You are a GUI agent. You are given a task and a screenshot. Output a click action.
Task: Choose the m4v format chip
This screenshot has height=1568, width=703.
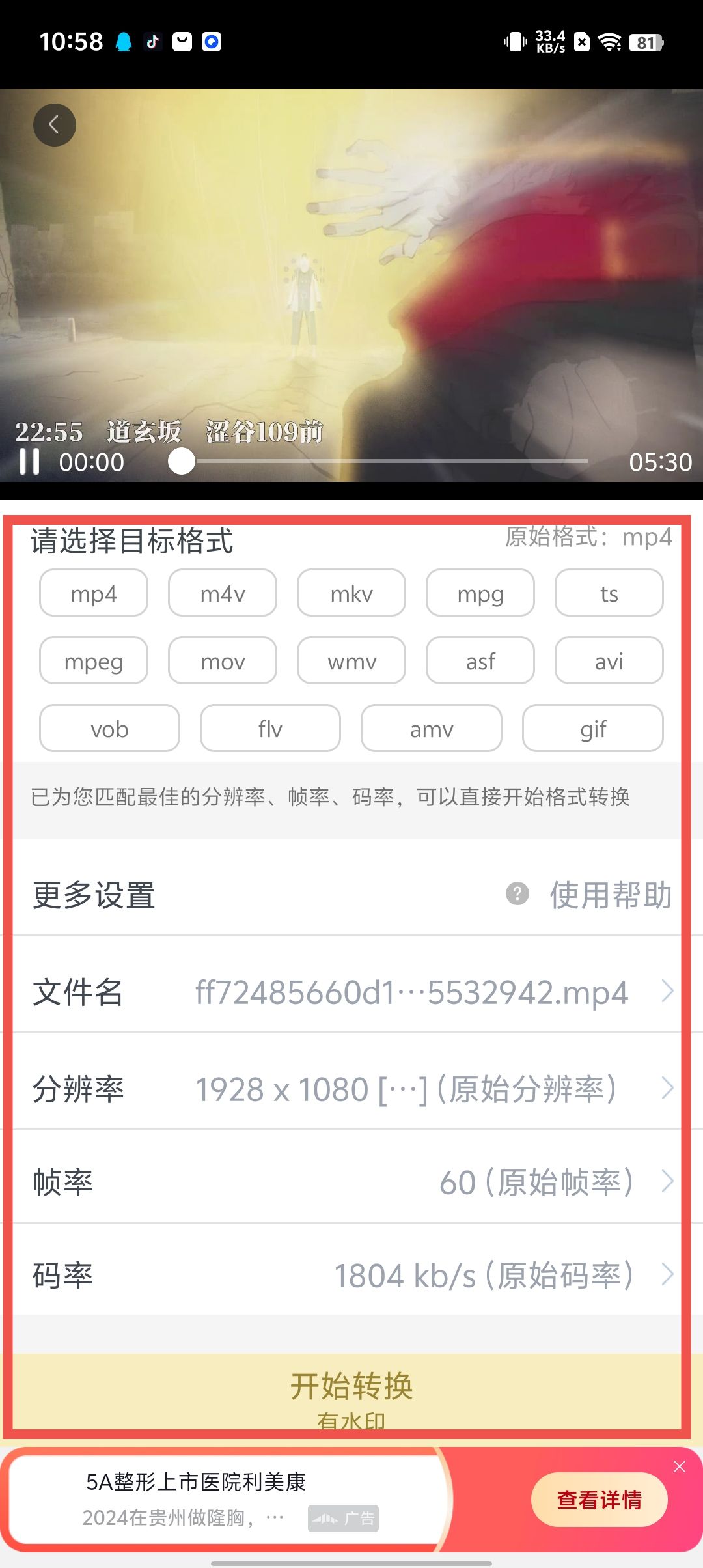click(223, 593)
